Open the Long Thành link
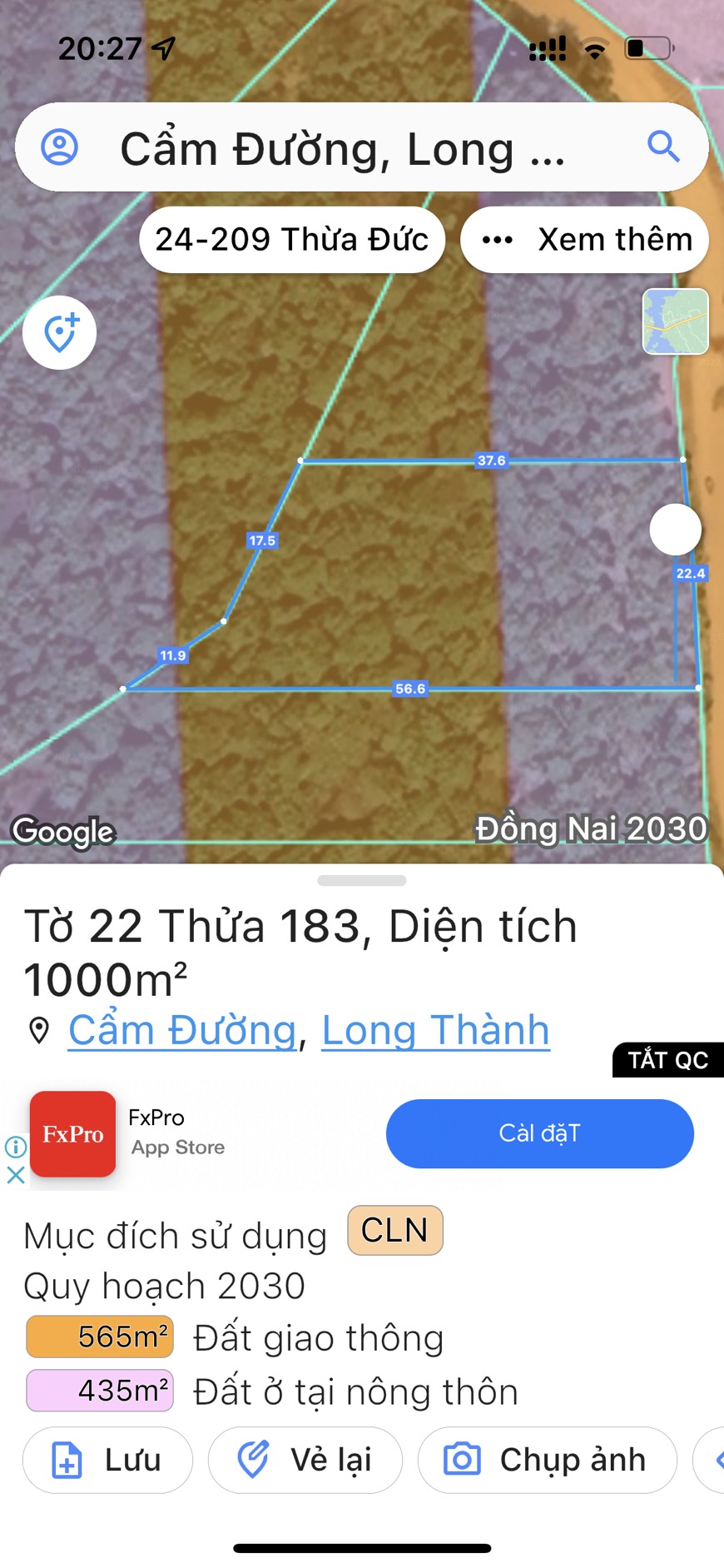Viewport: 724px width, 1568px height. [x=435, y=1031]
